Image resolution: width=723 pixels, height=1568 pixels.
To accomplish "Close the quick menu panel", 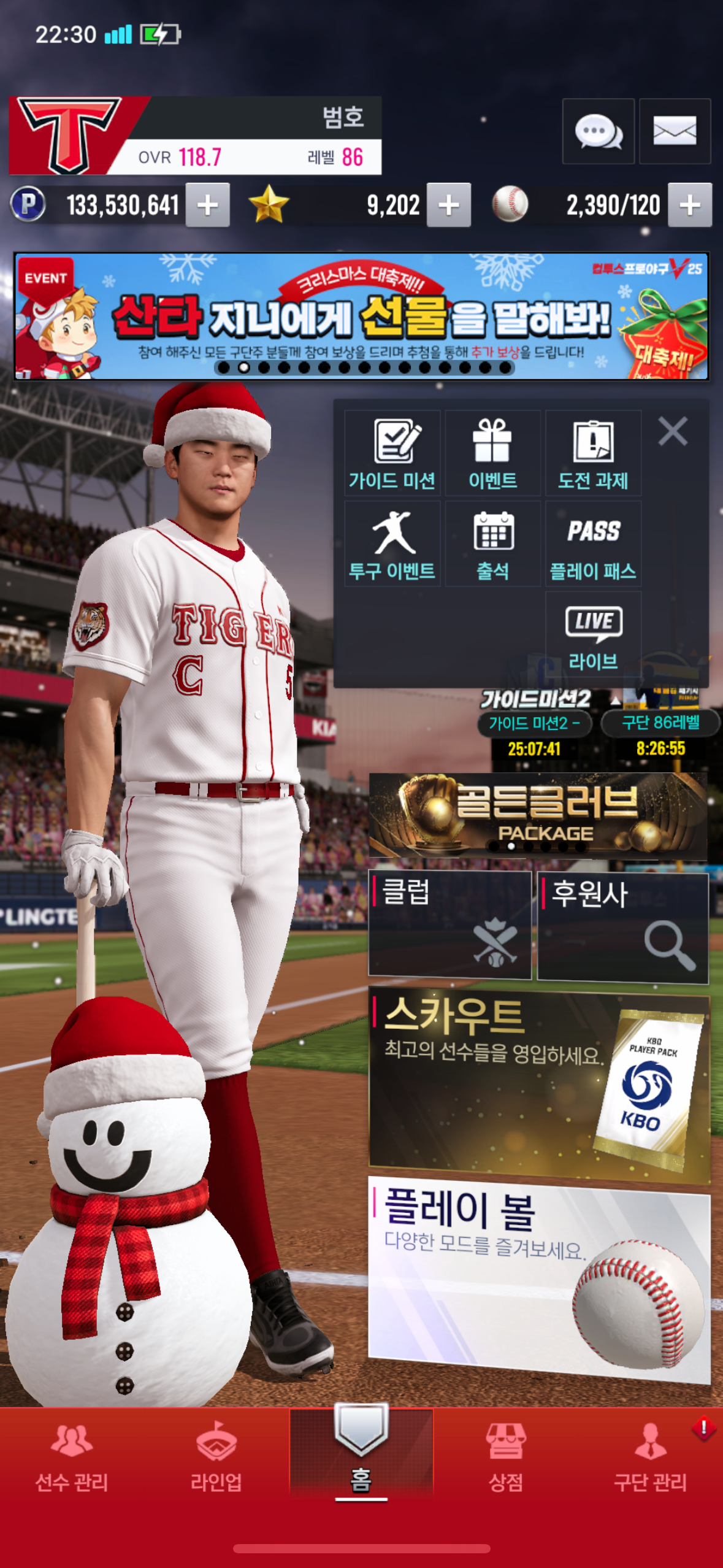I will pyautogui.click(x=673, y=431).
